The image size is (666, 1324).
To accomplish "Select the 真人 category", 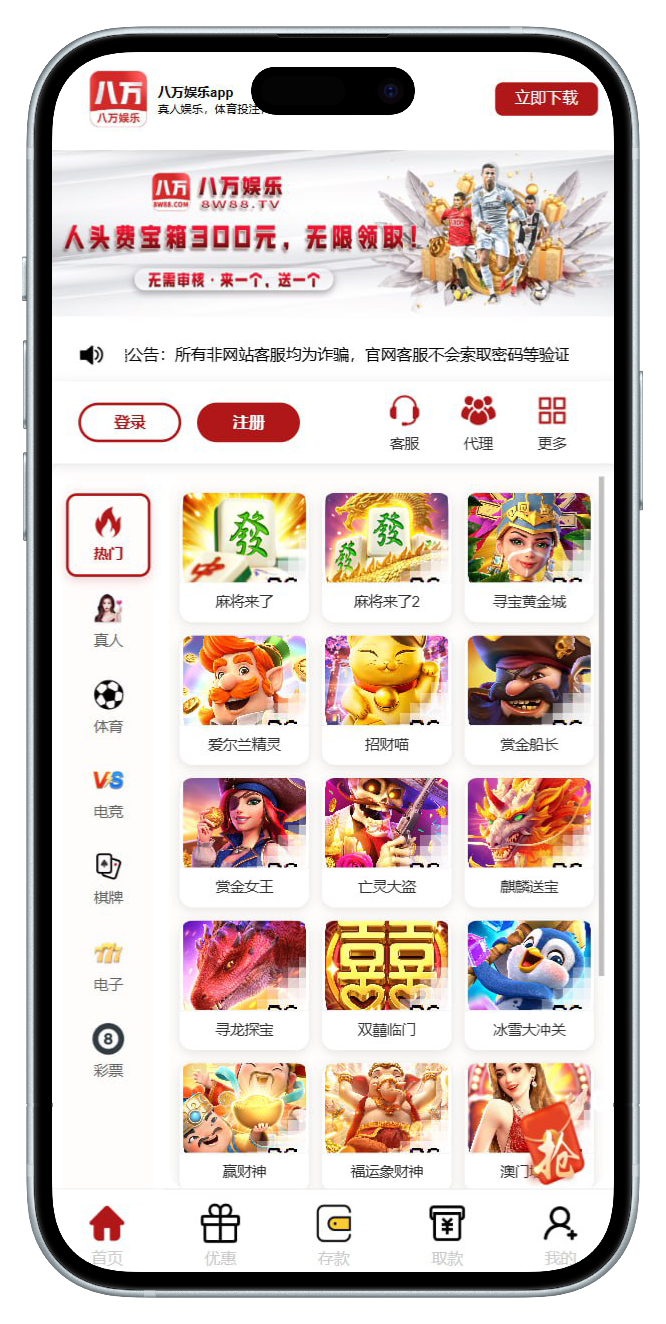I will [108, 620].
